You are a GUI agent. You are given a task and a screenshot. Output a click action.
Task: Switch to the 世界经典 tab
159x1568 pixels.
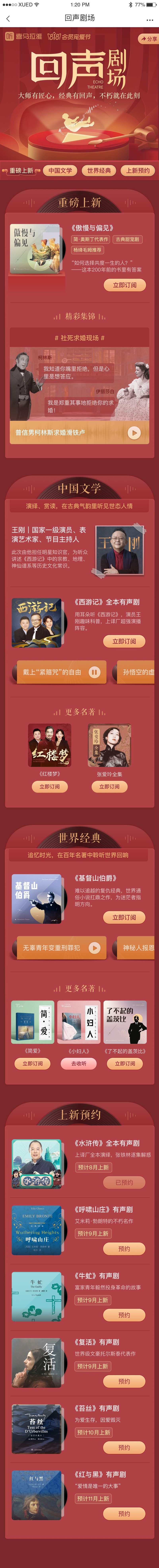click(99, 170)
